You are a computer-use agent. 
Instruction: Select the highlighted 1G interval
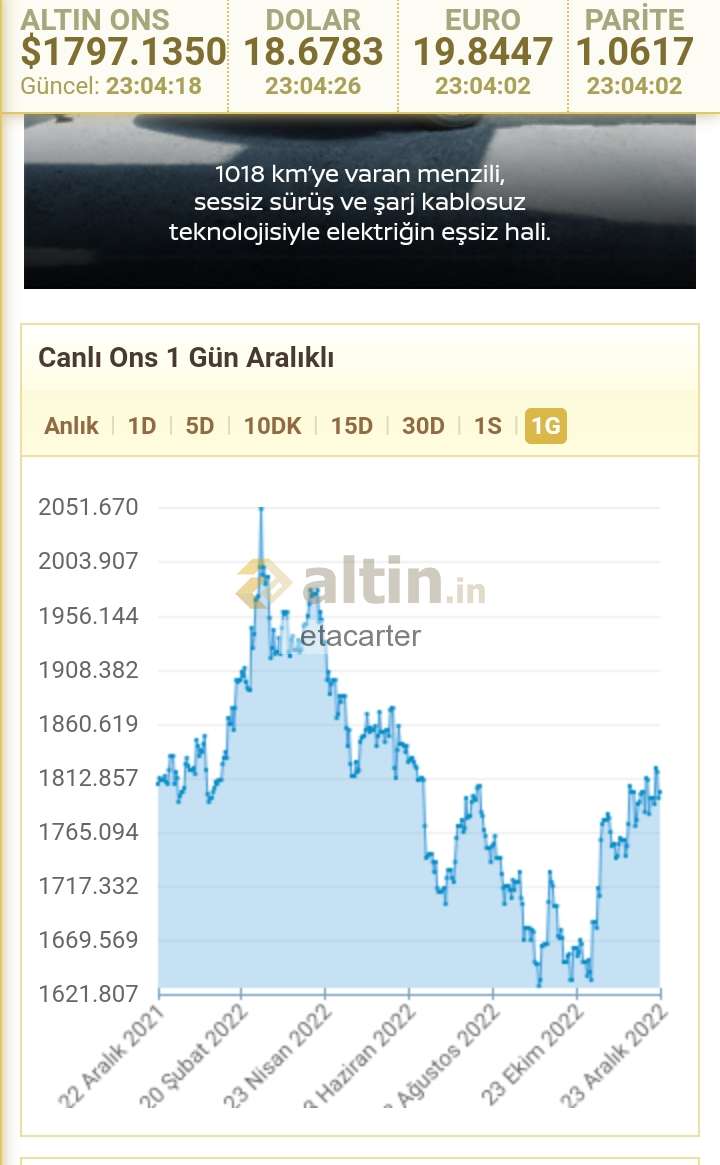(546, 426)
